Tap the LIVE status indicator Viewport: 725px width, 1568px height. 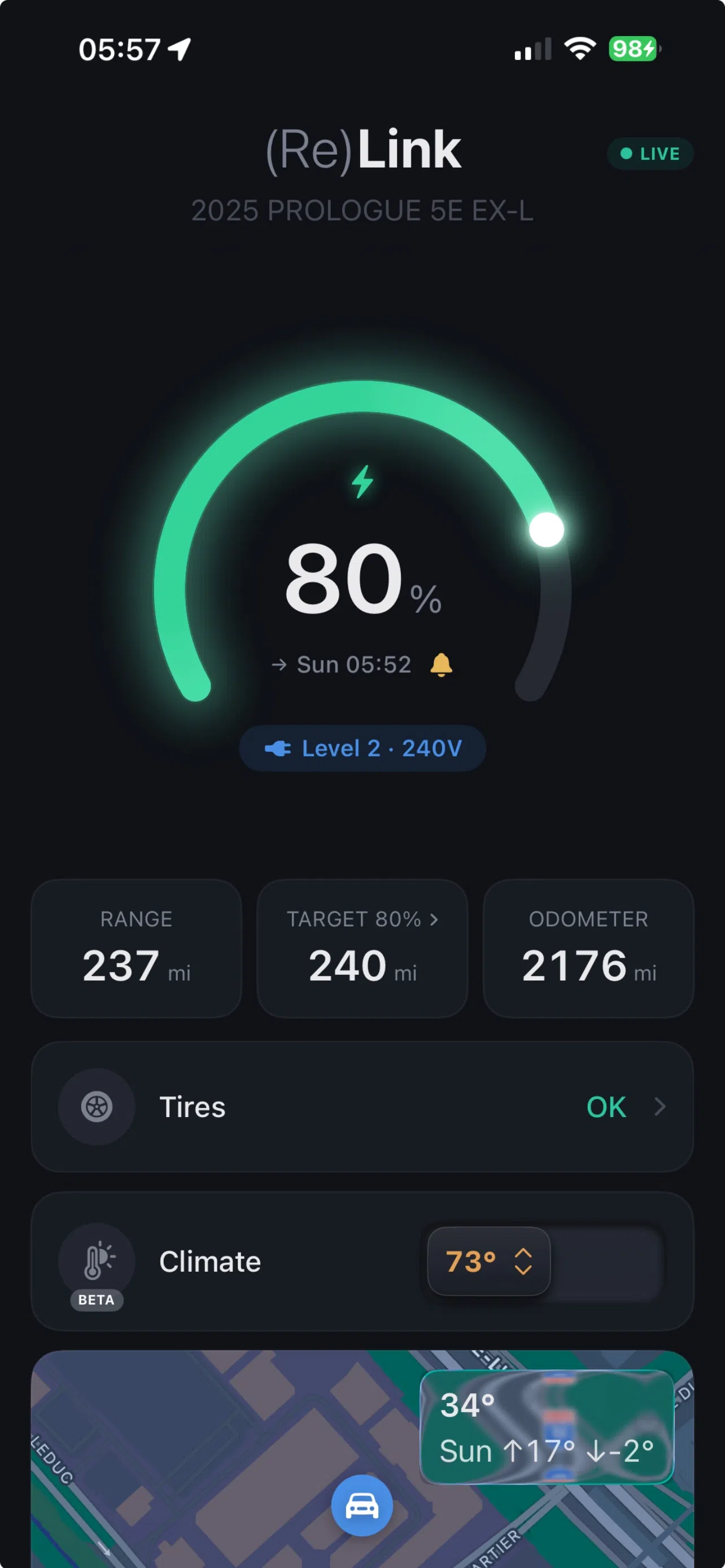649,154
